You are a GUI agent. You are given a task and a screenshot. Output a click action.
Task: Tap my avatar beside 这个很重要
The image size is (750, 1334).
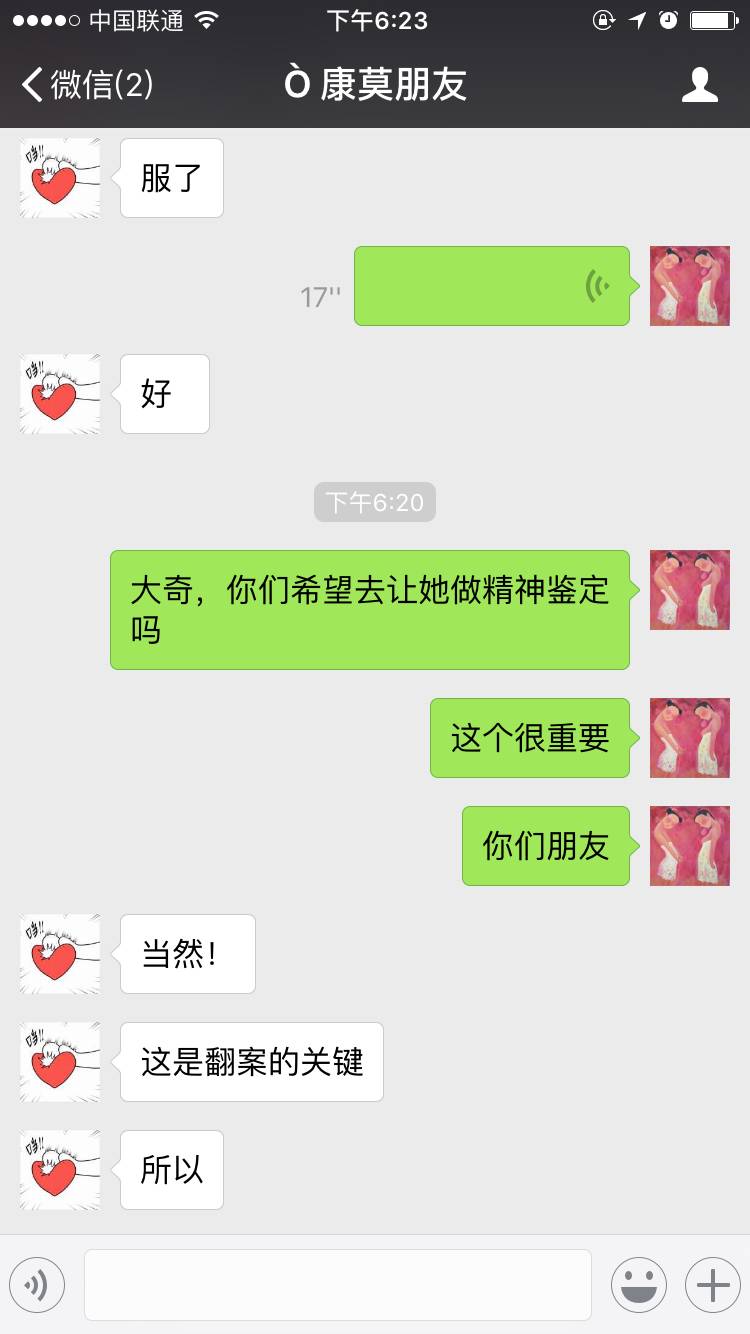689,738
